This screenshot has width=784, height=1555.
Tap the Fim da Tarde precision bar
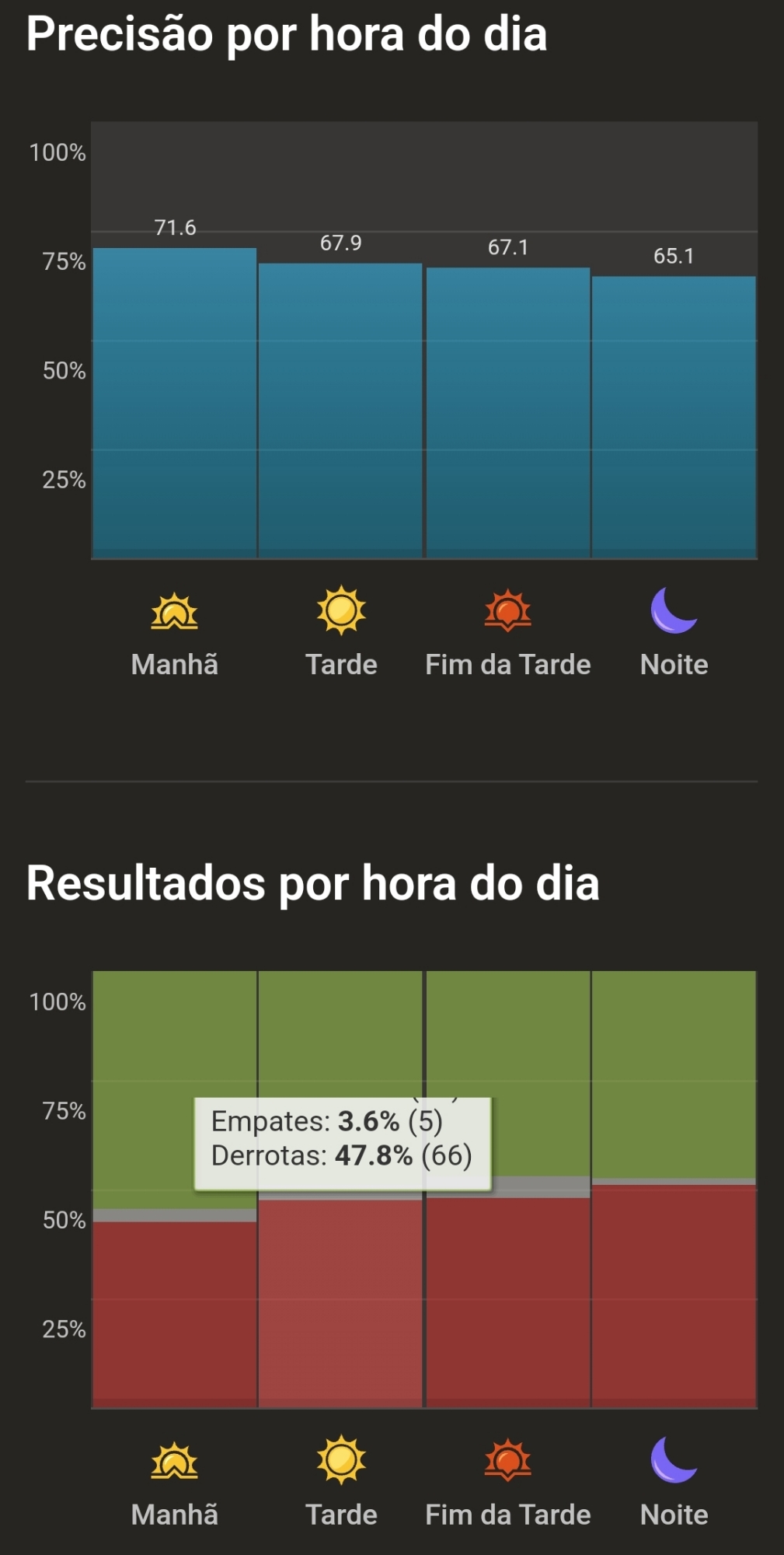click(508, 413)
